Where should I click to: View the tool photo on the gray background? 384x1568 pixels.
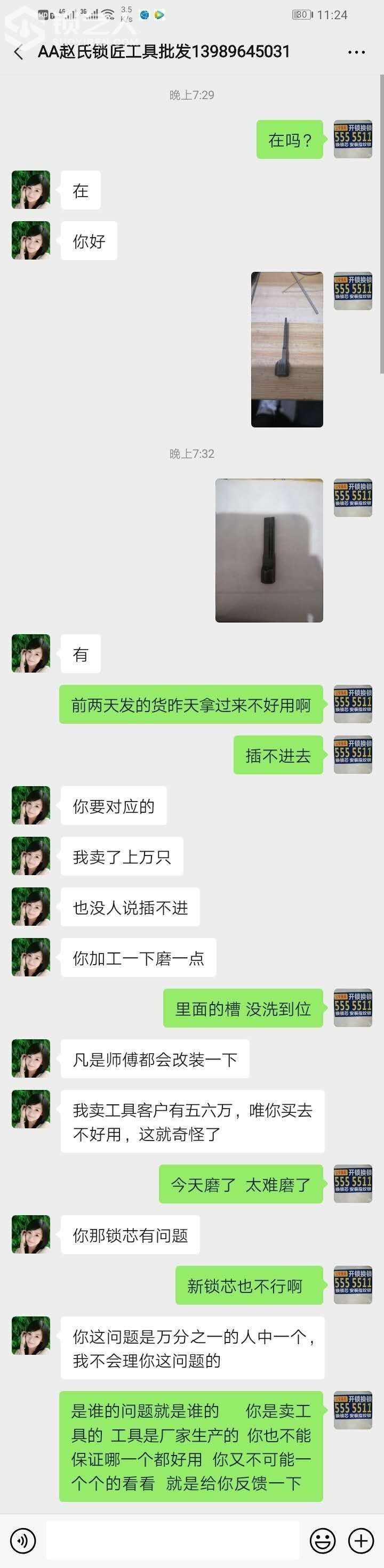pos(269,550)
